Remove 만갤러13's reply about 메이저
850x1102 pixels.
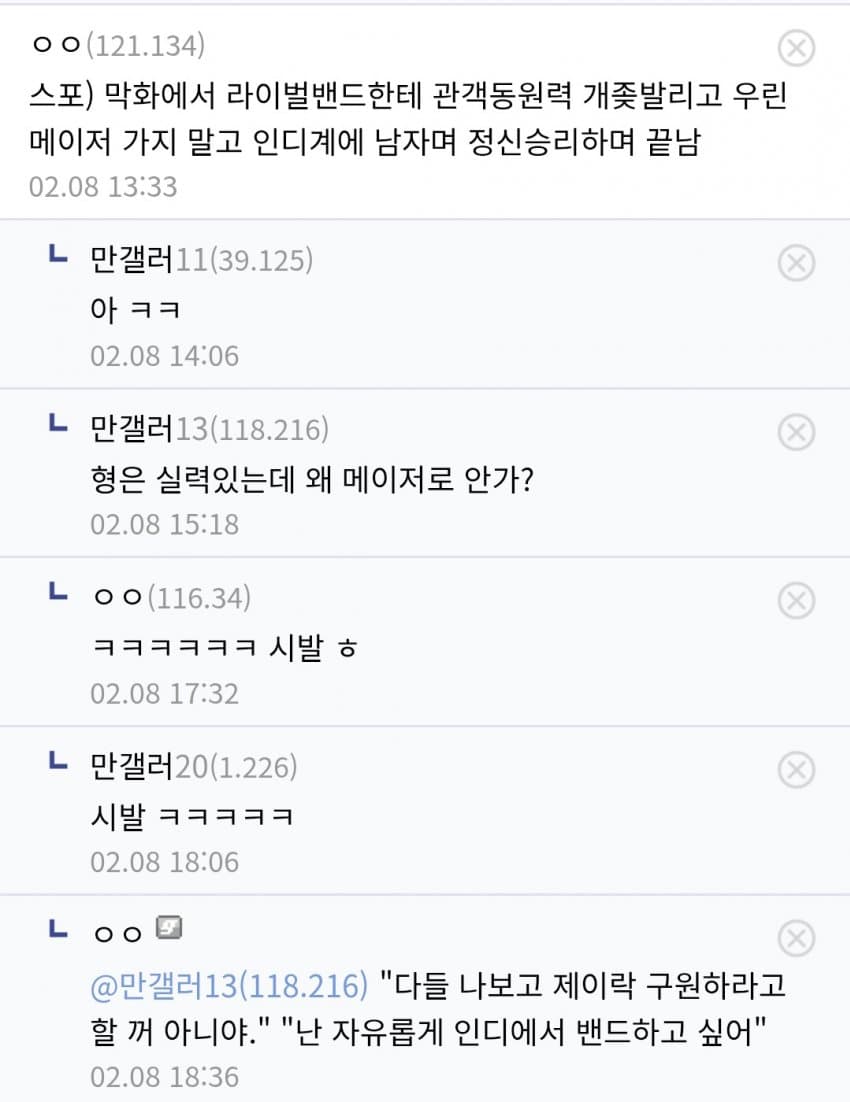coord(796,432)
